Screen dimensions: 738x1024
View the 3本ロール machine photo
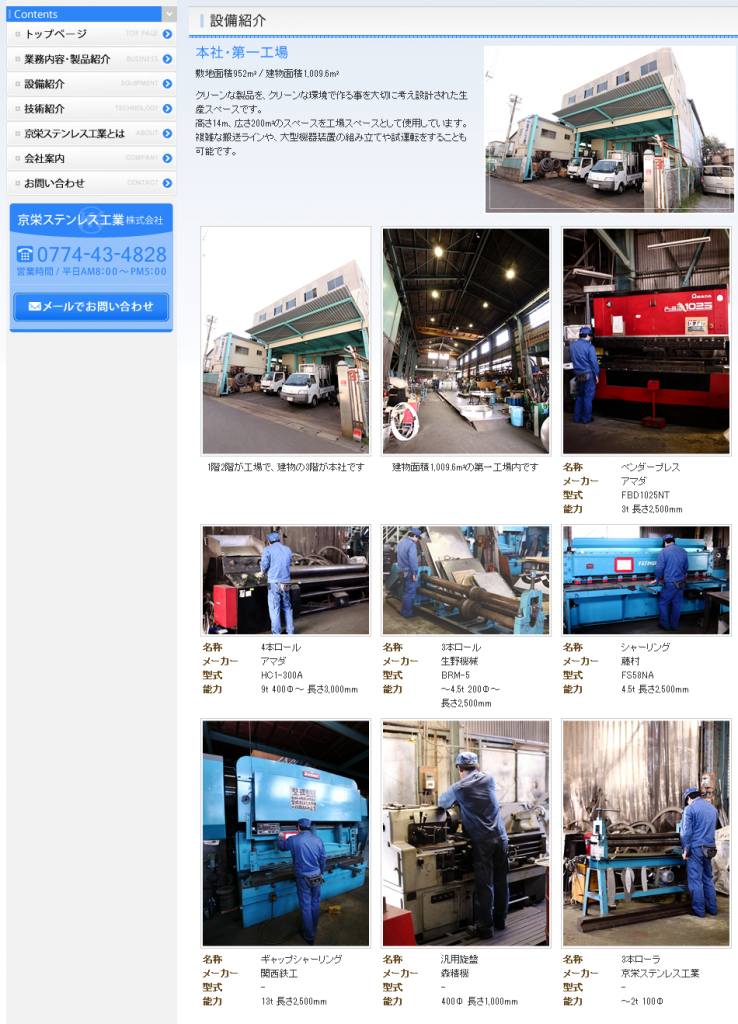coord(465,580)
